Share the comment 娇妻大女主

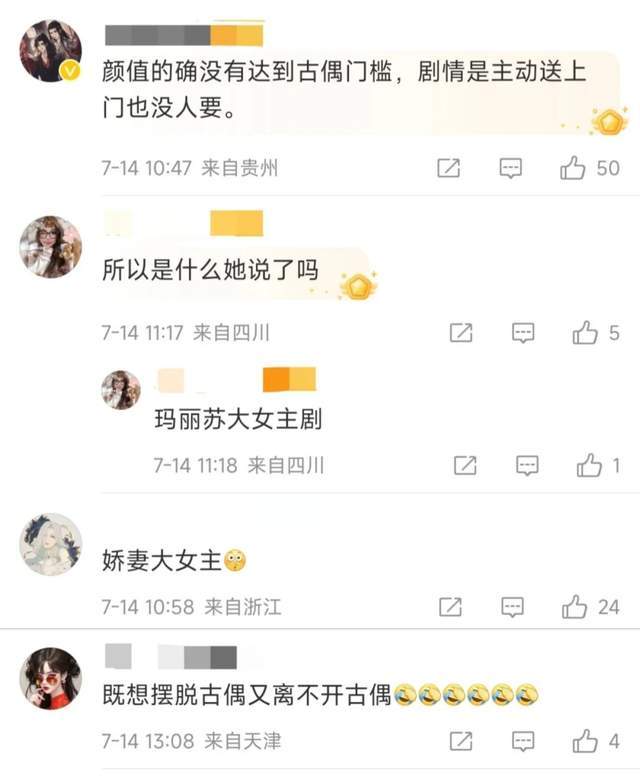[x=451, y=606]
